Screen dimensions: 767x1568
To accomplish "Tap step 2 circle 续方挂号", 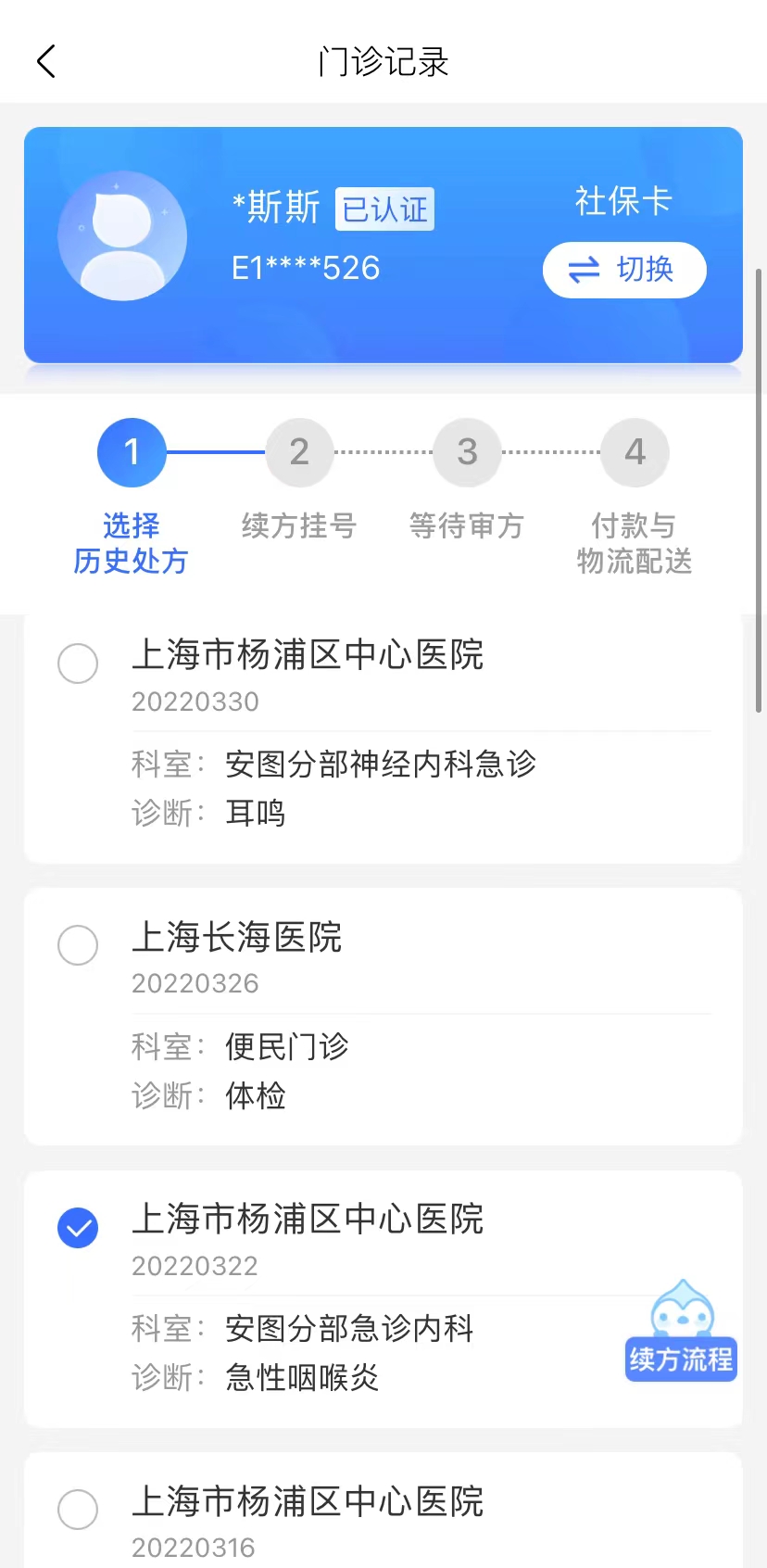I will pos(298,452).
